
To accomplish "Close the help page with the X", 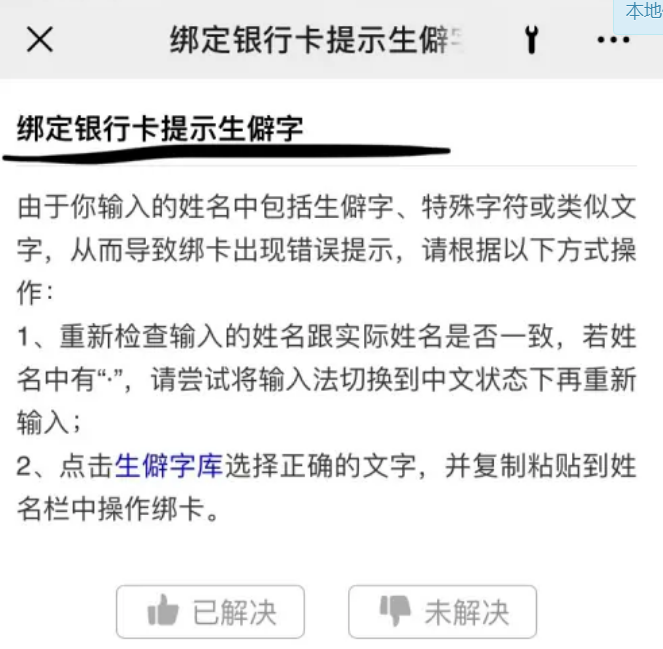I will point(40,40).
